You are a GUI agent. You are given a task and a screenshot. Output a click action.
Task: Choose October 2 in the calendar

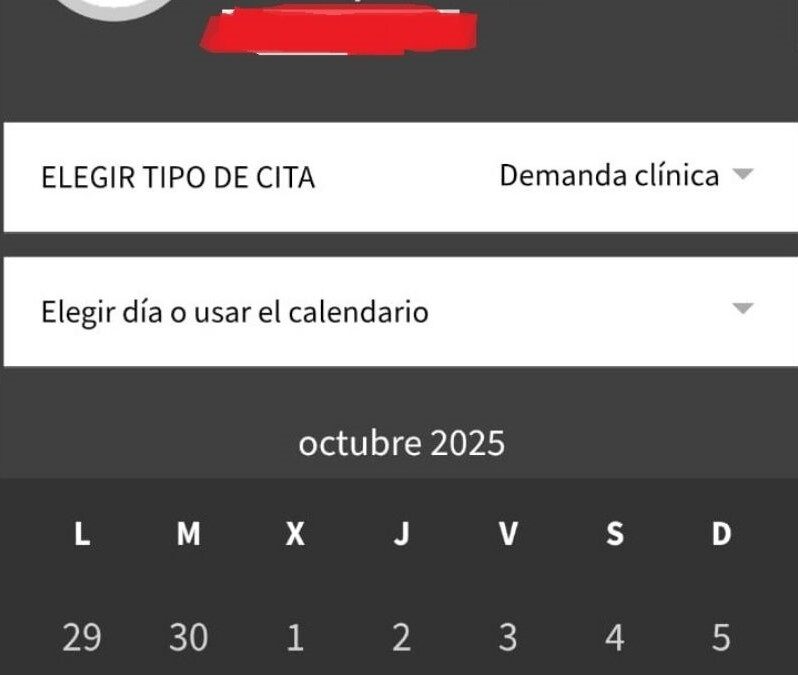click(x=401, y=637)
